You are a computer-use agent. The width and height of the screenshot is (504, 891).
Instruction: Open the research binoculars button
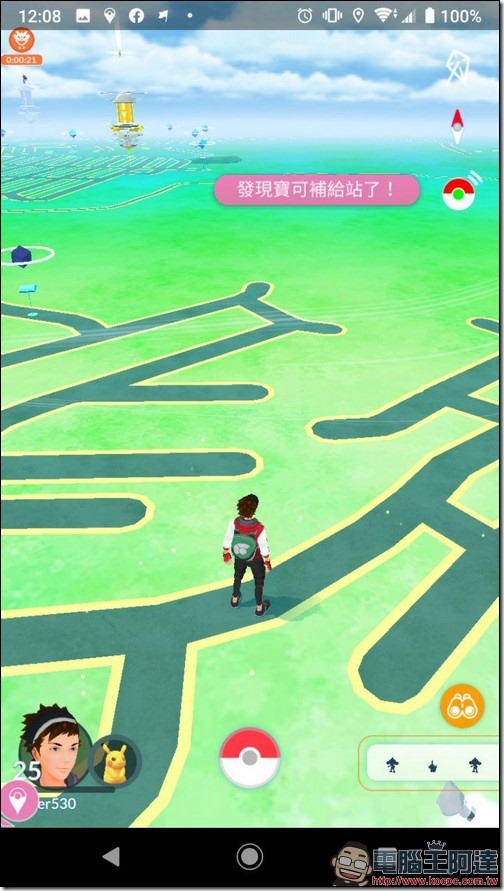461,706
